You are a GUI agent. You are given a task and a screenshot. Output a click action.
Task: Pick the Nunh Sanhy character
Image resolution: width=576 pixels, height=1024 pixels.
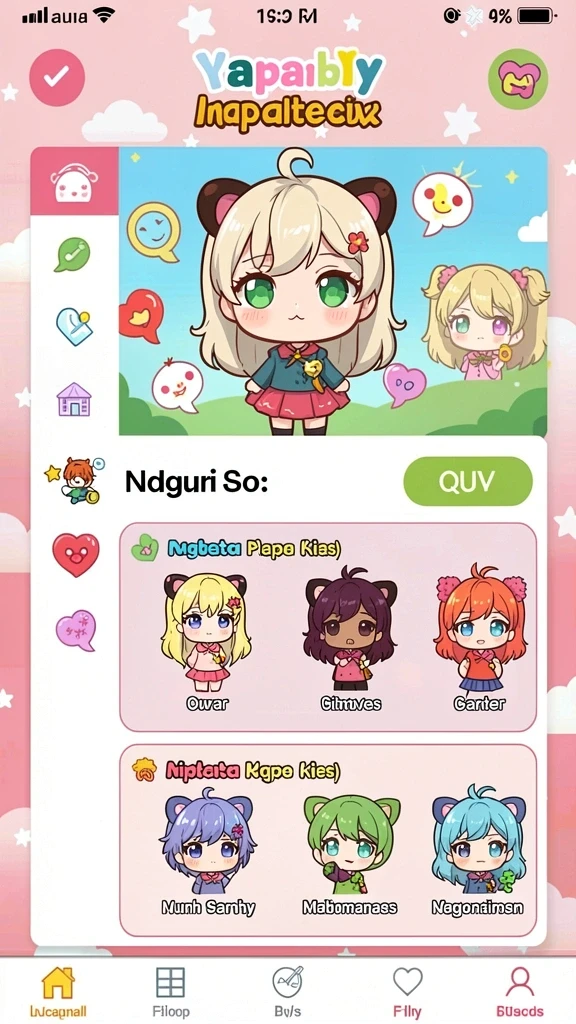(x=208, y=850)
